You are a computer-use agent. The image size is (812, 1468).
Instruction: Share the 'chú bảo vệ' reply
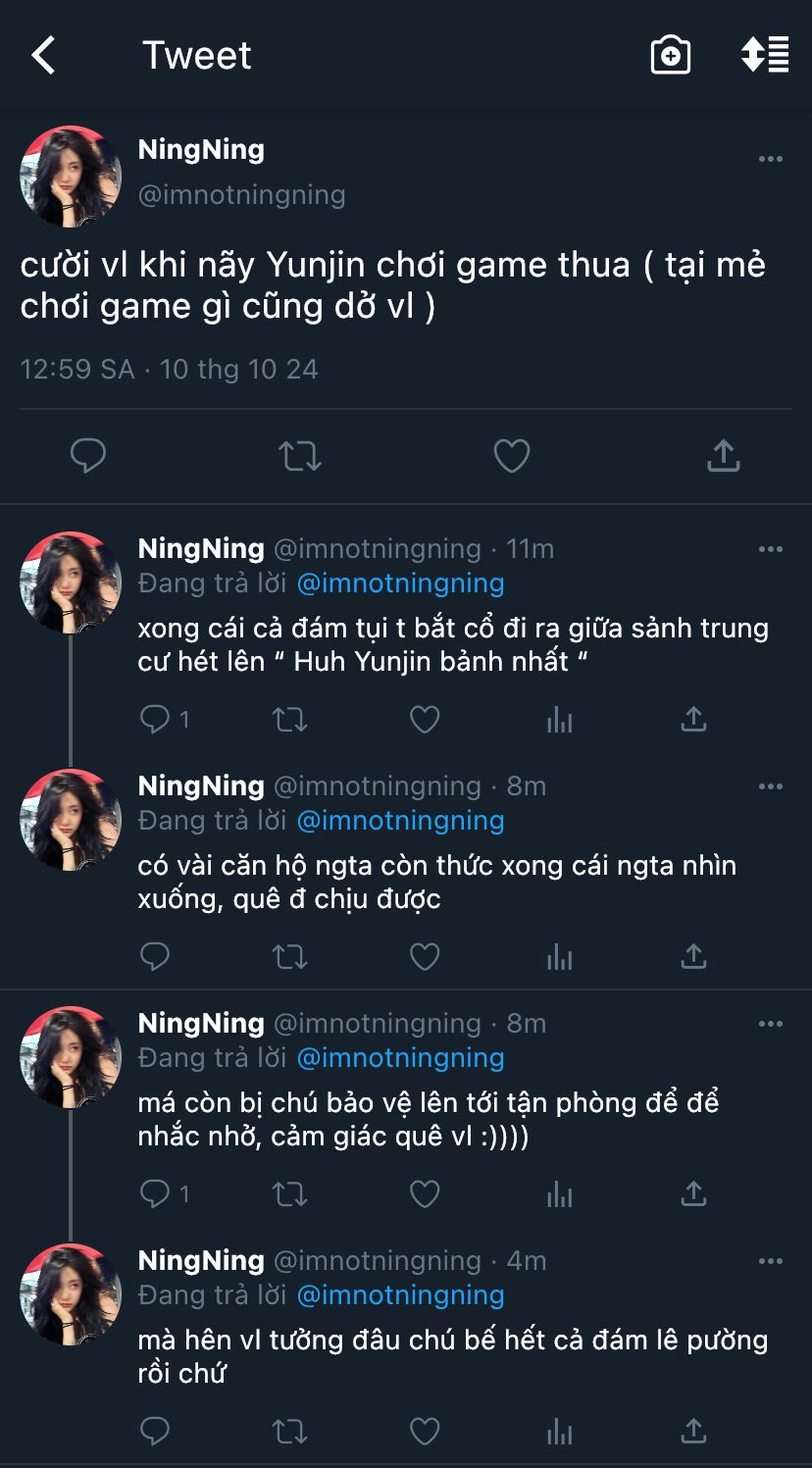point(693,1194)
